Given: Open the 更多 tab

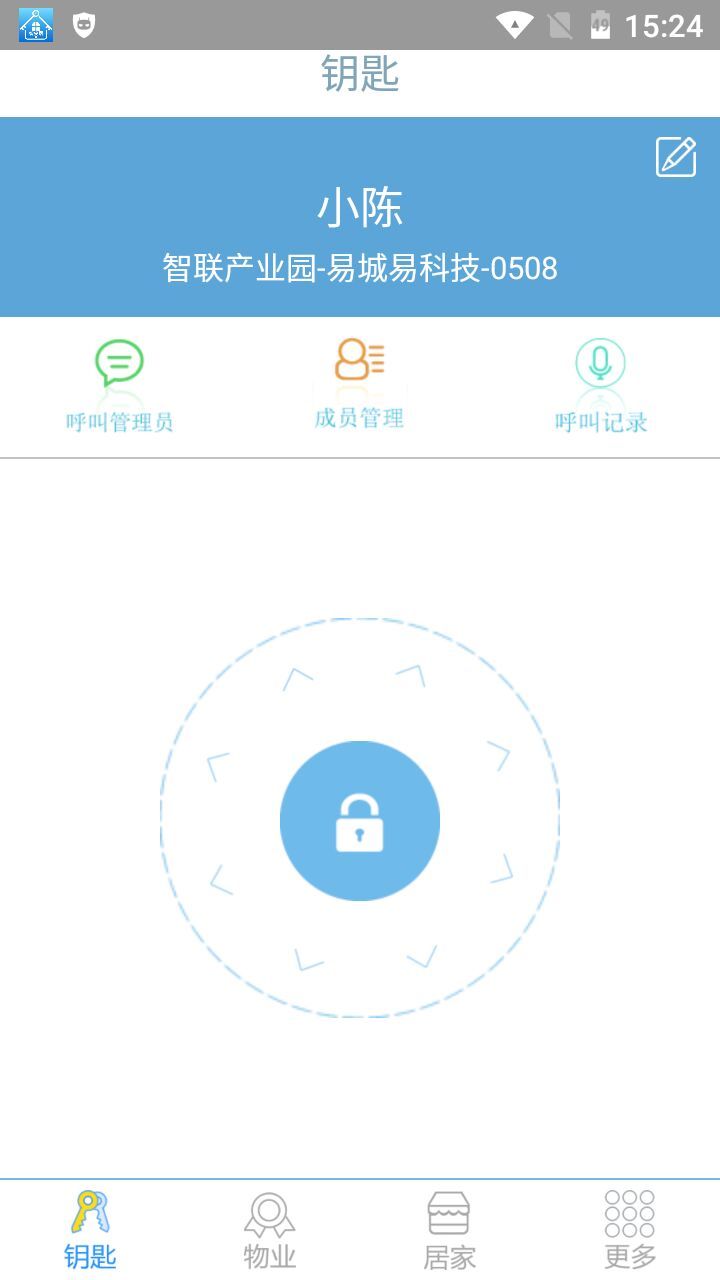Looking at the screenshot, I should [630, 1230].
